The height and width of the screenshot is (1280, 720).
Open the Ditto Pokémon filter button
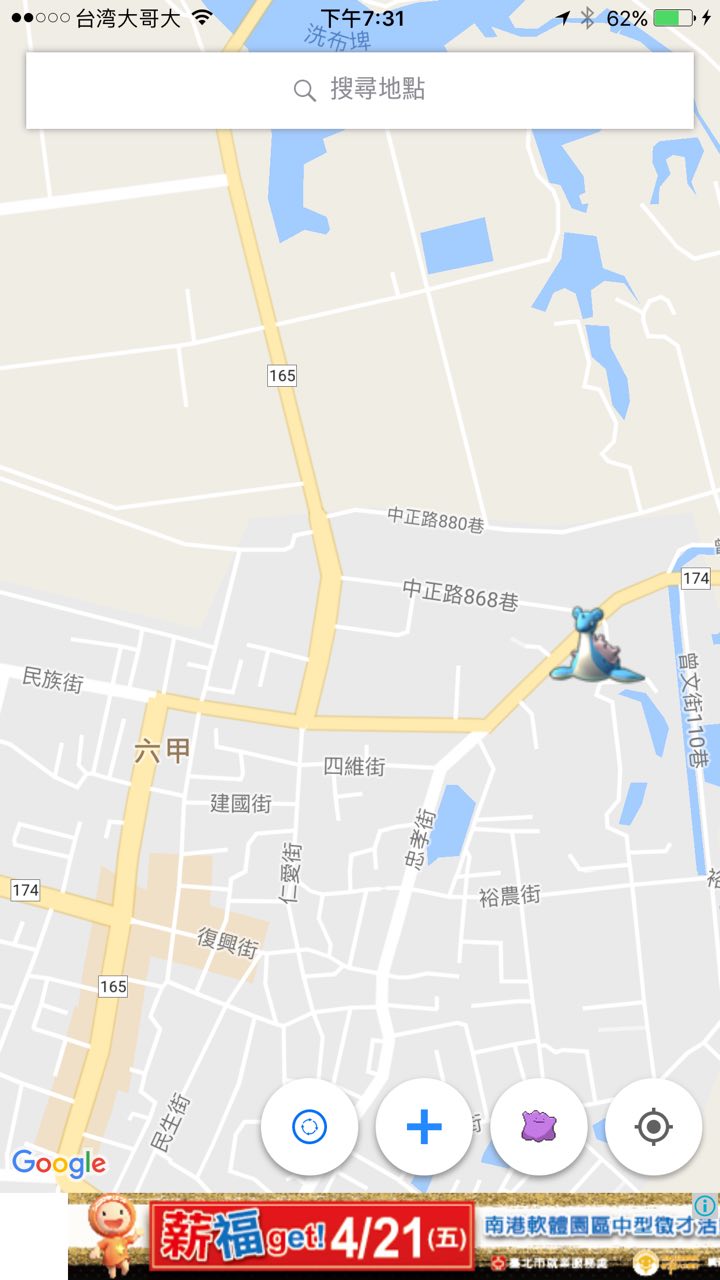(539, 1127)
